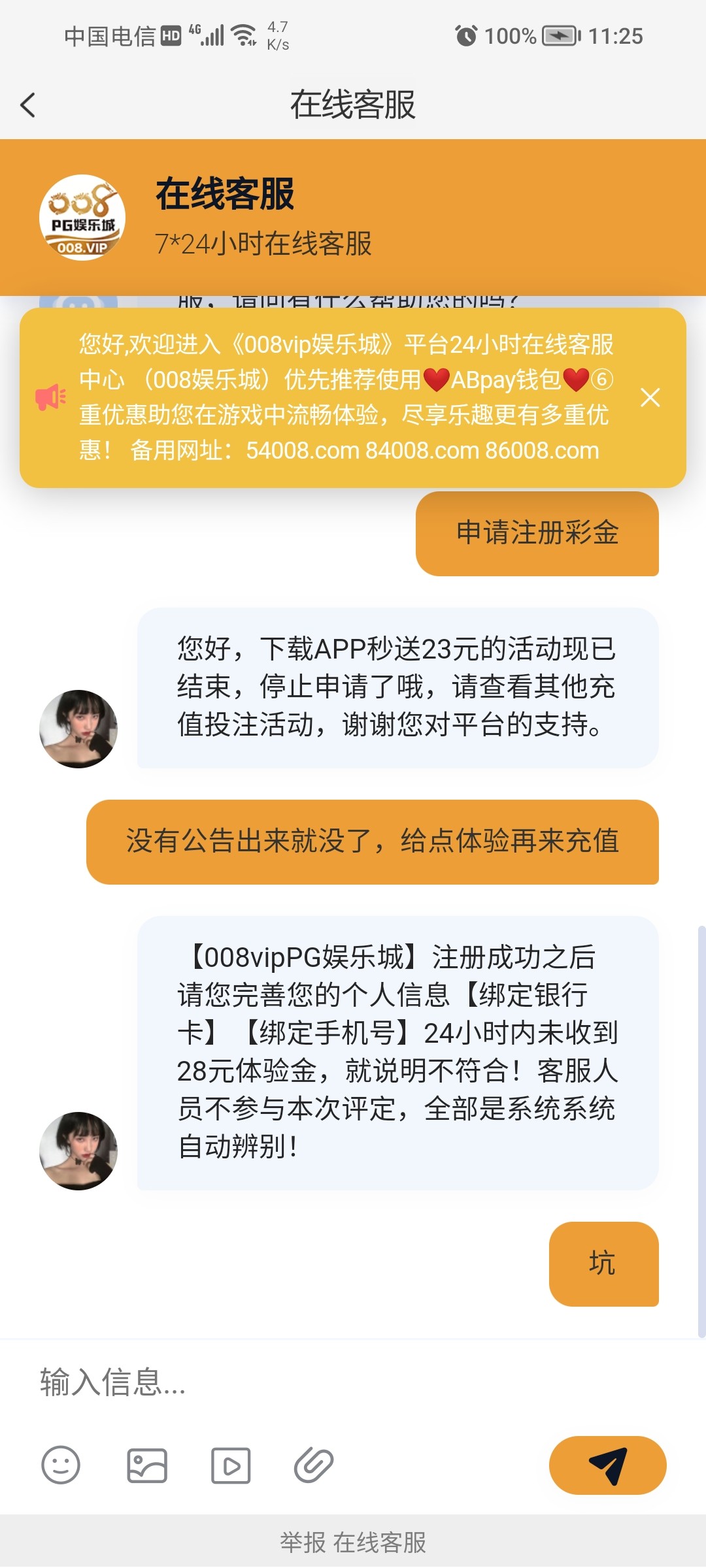Image resolution: width=706 pixels, height=1568 pixels.
Task: Send the message with the paper plane
Action: click(x=607, y=1465)
